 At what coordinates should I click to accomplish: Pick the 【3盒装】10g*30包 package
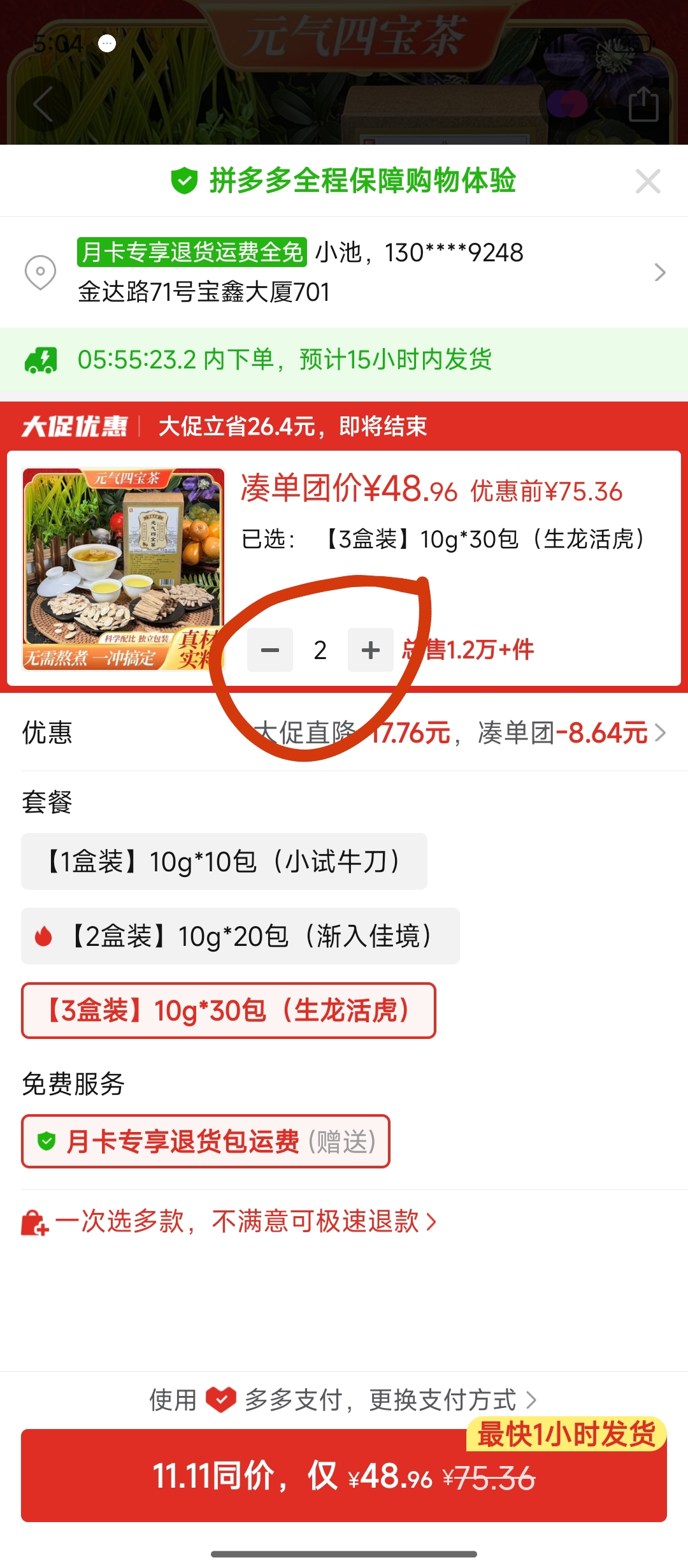tap(228, 1011)
